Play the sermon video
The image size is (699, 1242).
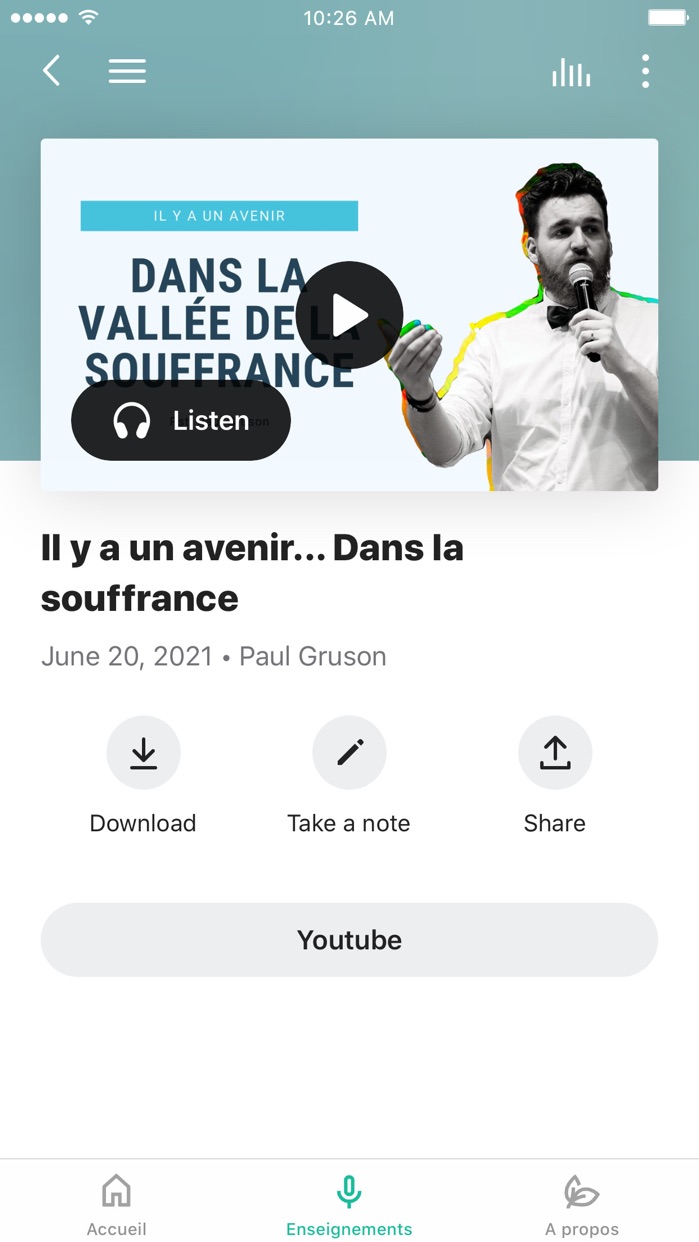pyautogui.click(x=349, y=315)
